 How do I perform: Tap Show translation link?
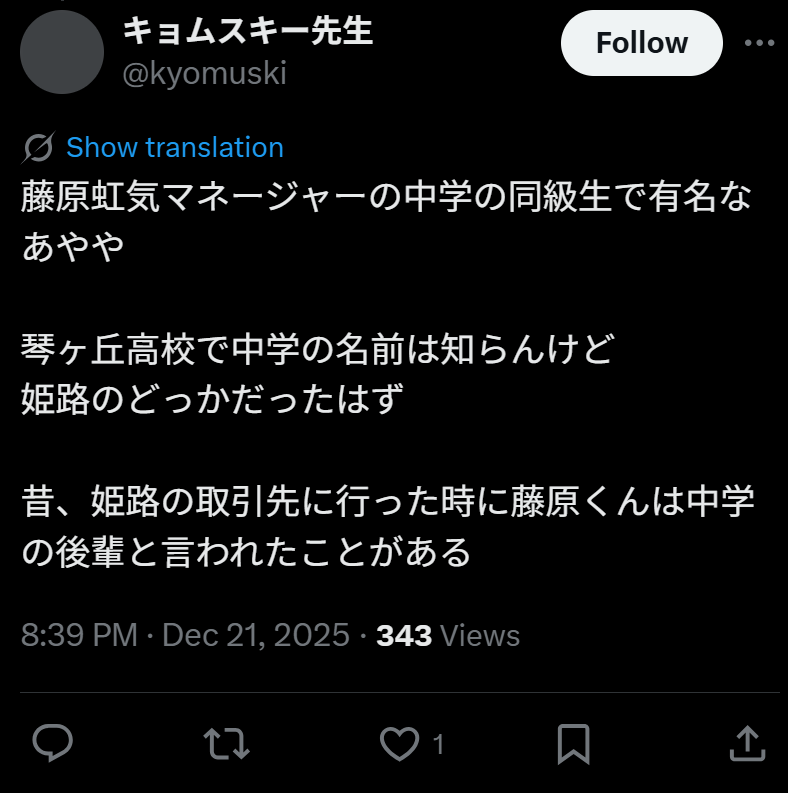pos(174,148)
